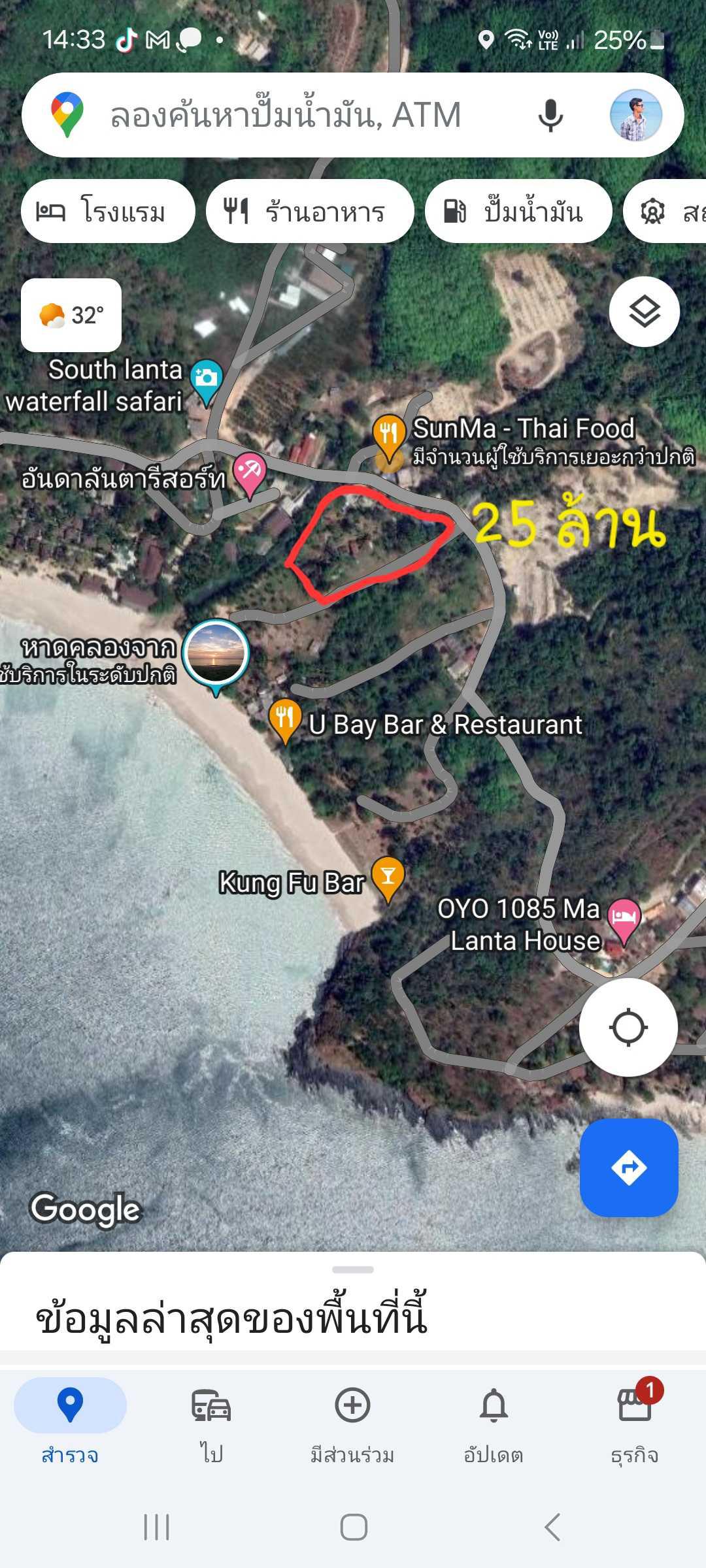Tap the search field for gas stations, ATM
Viewport: 706px width, 1568px height.
[286, 115]
